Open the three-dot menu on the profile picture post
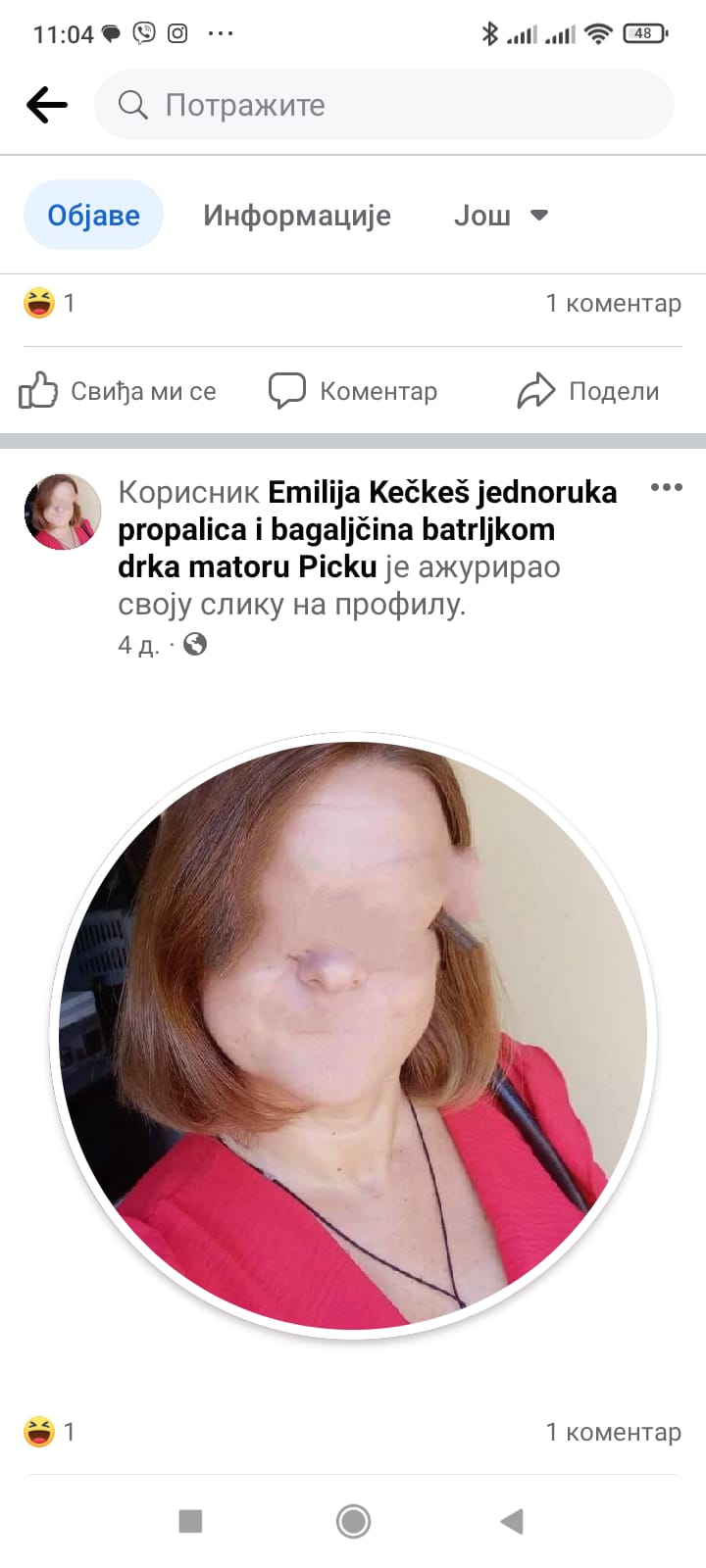The width and height of the screenshot is (706, 1568). tap(666, 487)
